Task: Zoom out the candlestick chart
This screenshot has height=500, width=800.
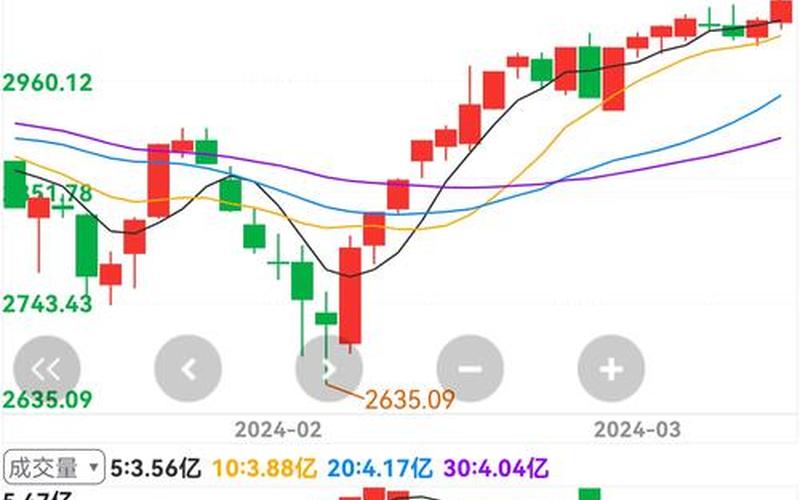Action: pos(471,368)
